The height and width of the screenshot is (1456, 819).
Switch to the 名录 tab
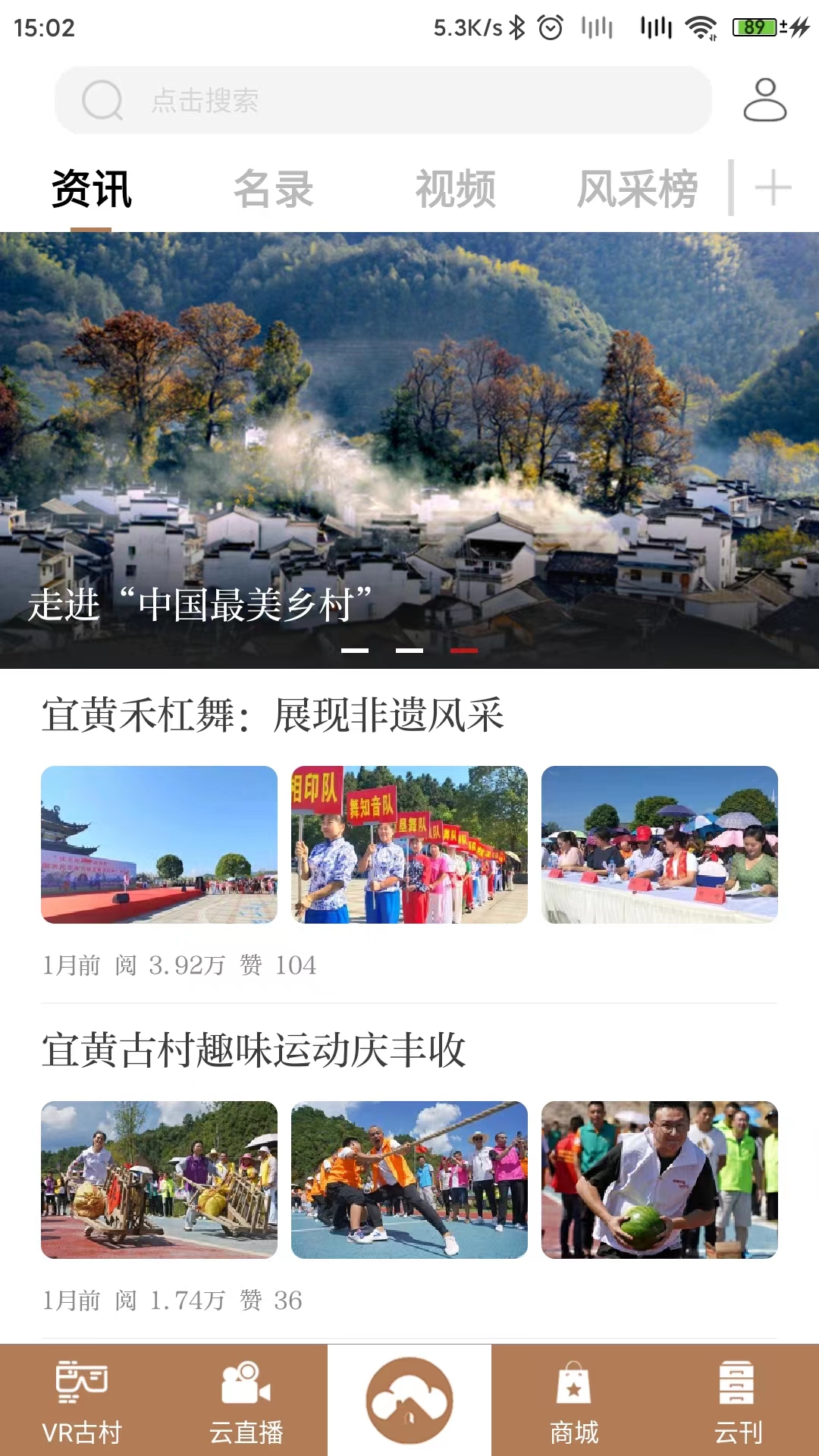[x=276, y=190]
